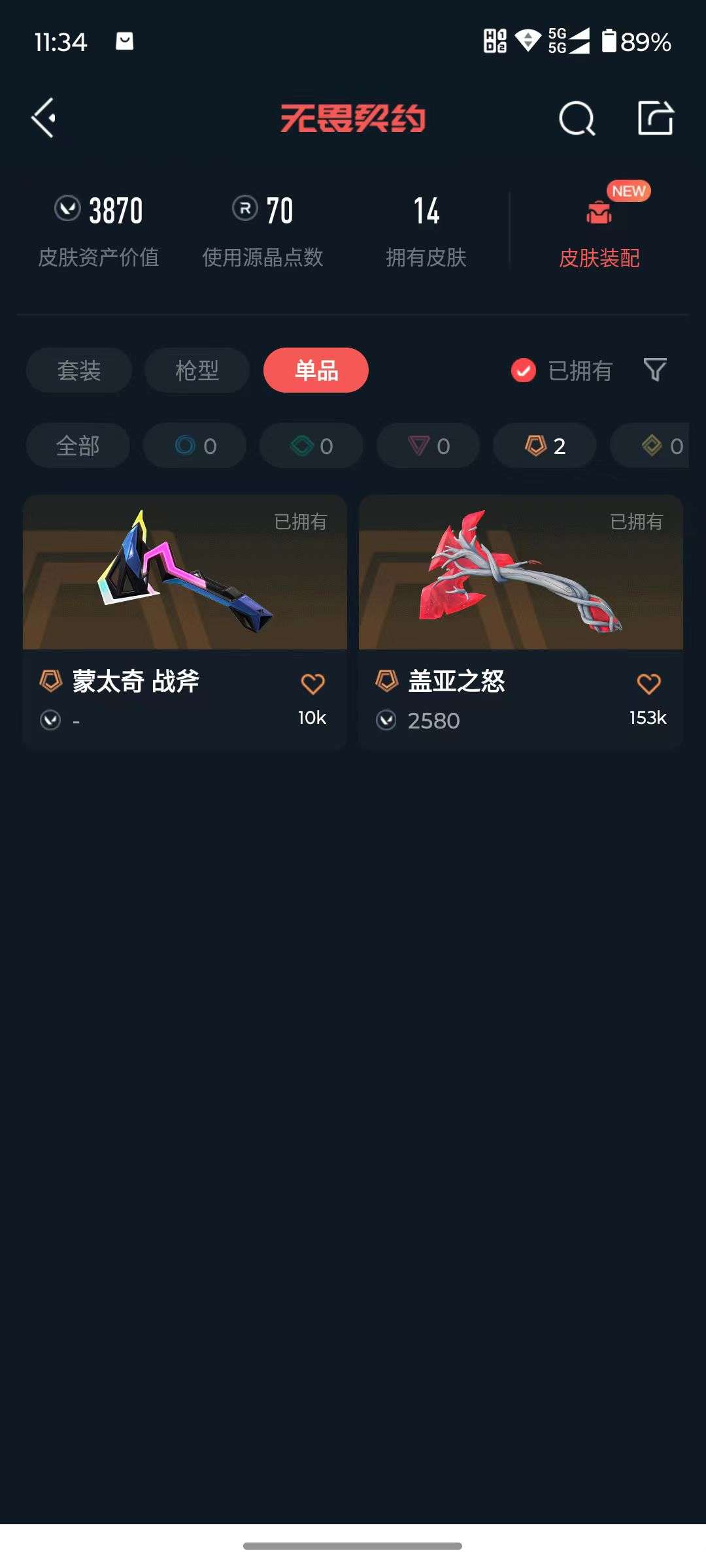
Task: Uncheck the 已拥有 filter toggle
Action: 522,370
